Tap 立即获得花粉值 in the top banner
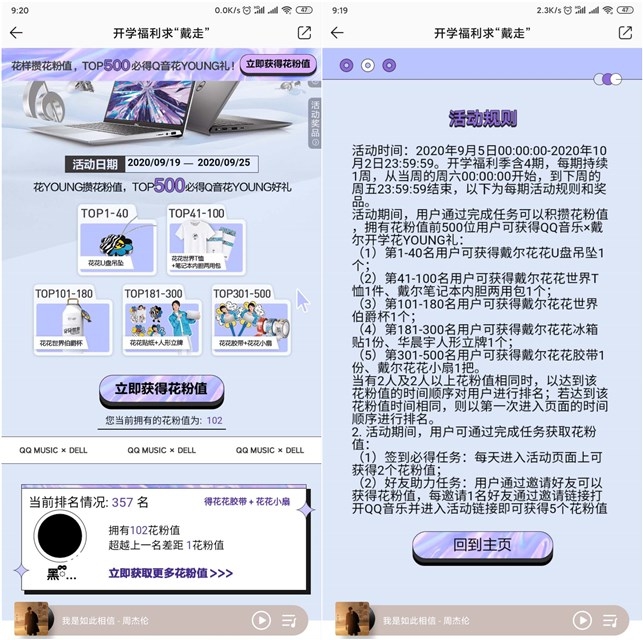The width and height of the screenshot is (643, 640). pyautogui.click(x=278, y=65)
